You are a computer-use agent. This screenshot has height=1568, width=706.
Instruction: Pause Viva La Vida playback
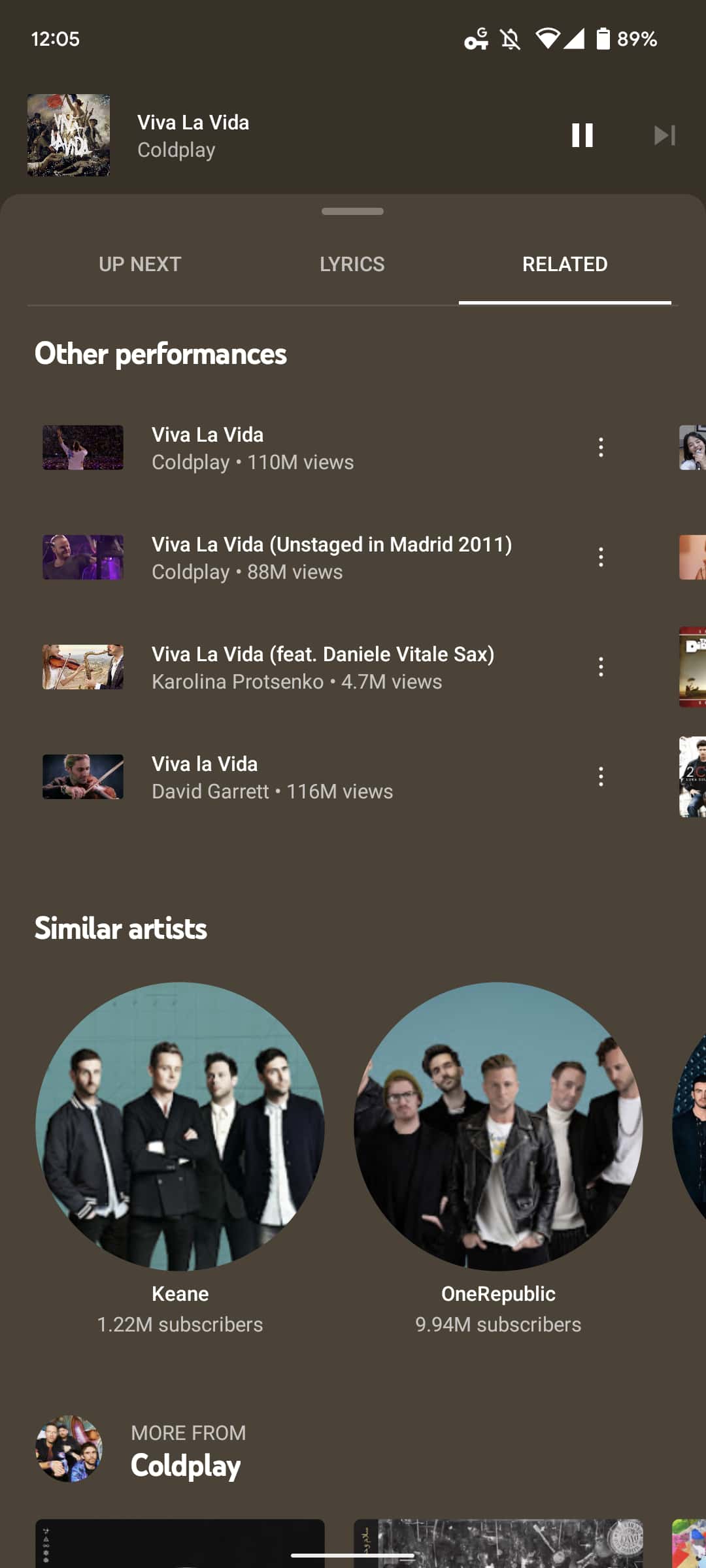coord(582,135)
